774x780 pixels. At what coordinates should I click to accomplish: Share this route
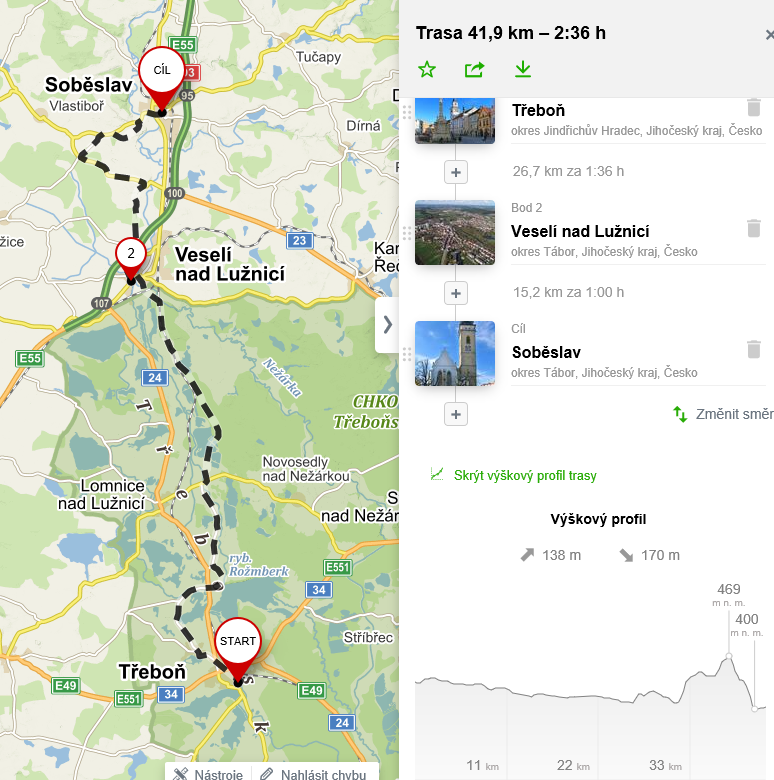pyautogui.click(x=474, y=69)
